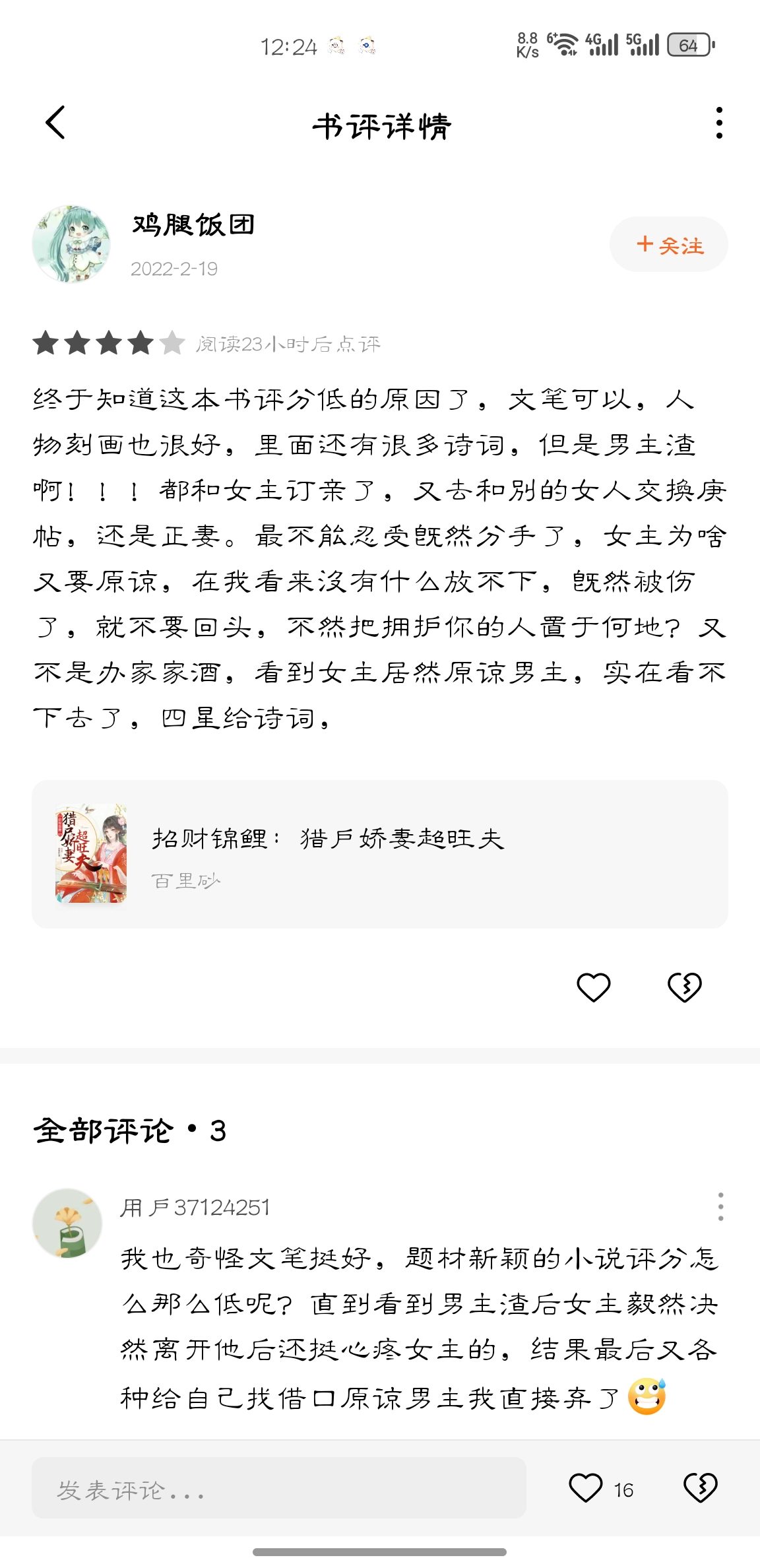The height and width of the screenshot is (1568, 760).
Task: Open the top-right overflow menu
Action: [x=718, y=123]
